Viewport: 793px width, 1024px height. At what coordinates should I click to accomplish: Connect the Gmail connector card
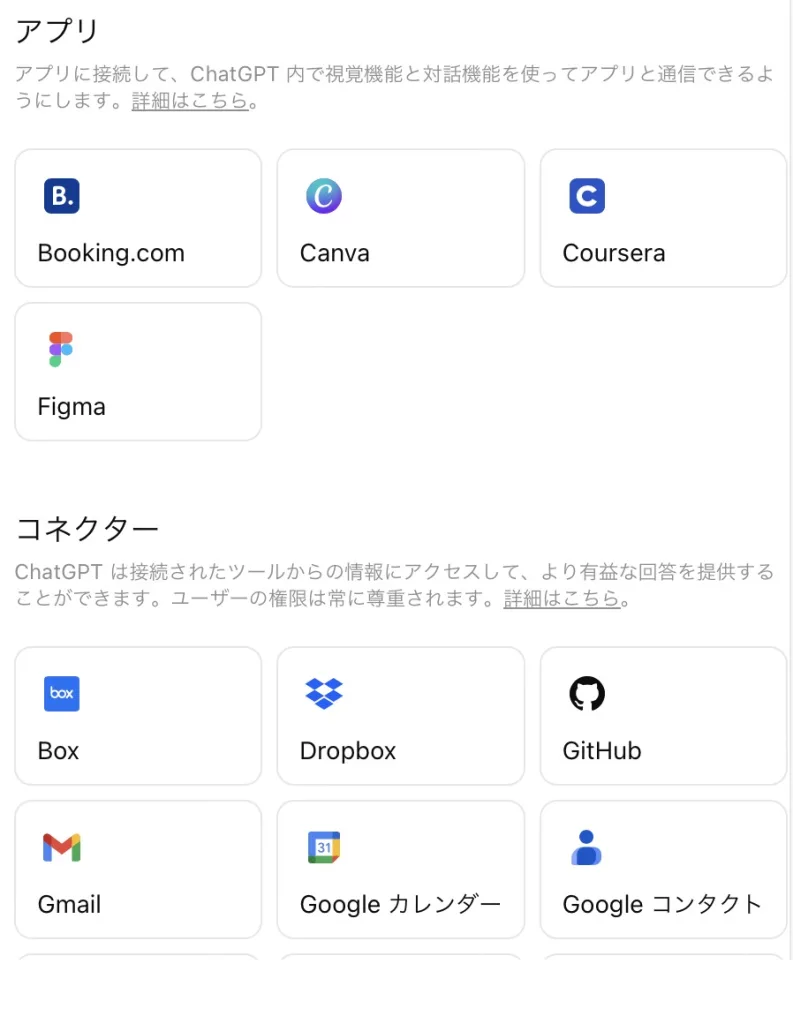[138, 869]
